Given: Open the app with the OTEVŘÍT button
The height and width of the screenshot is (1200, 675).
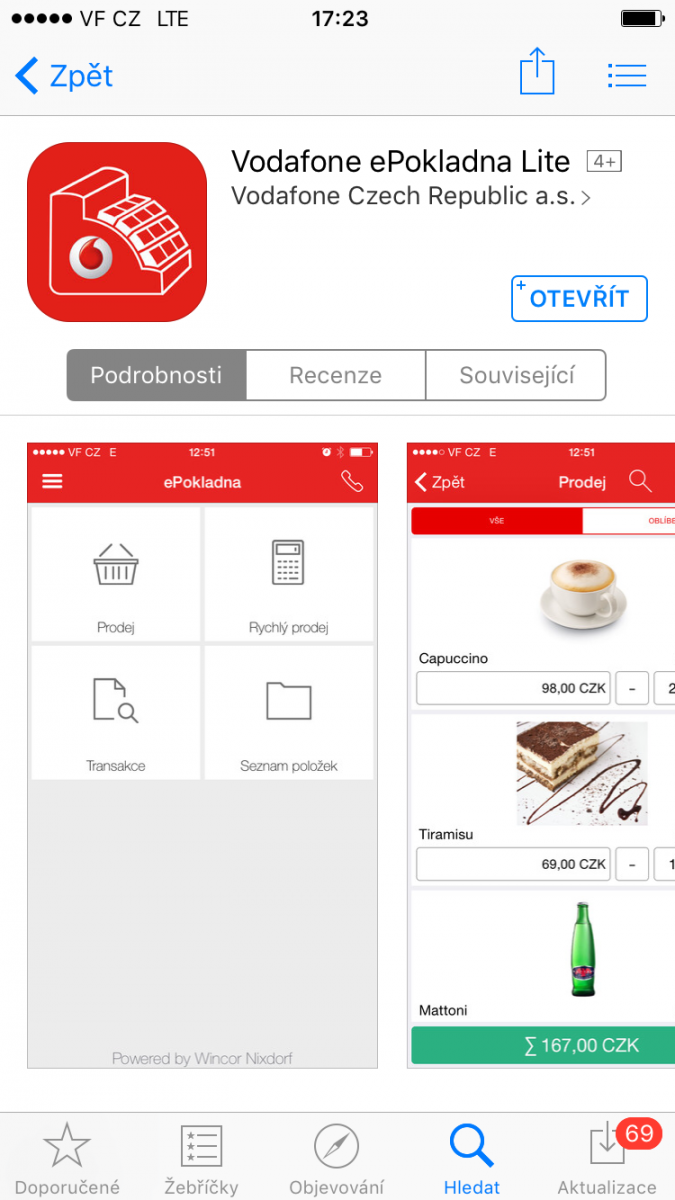Looking at the screenshot, I should click(x=579, y=299).
